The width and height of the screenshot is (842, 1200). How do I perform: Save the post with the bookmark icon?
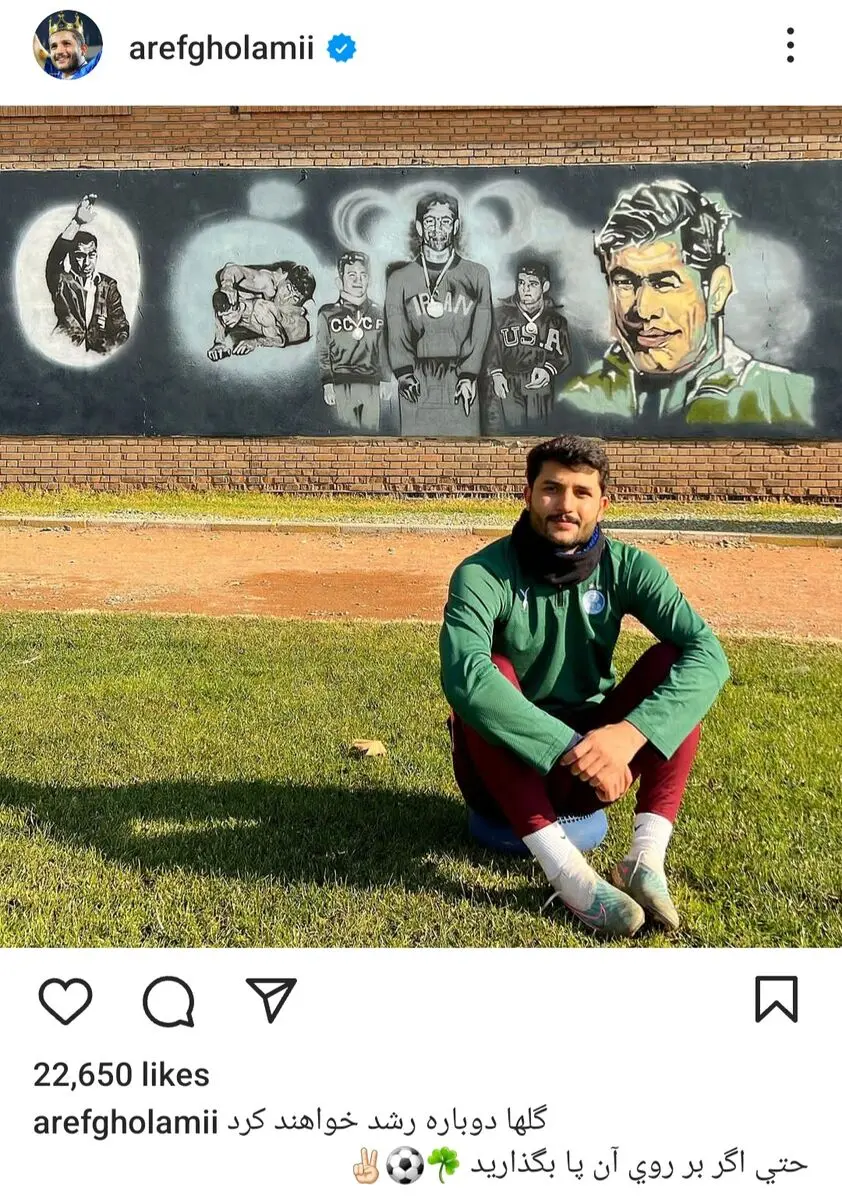tap(776, 999)
